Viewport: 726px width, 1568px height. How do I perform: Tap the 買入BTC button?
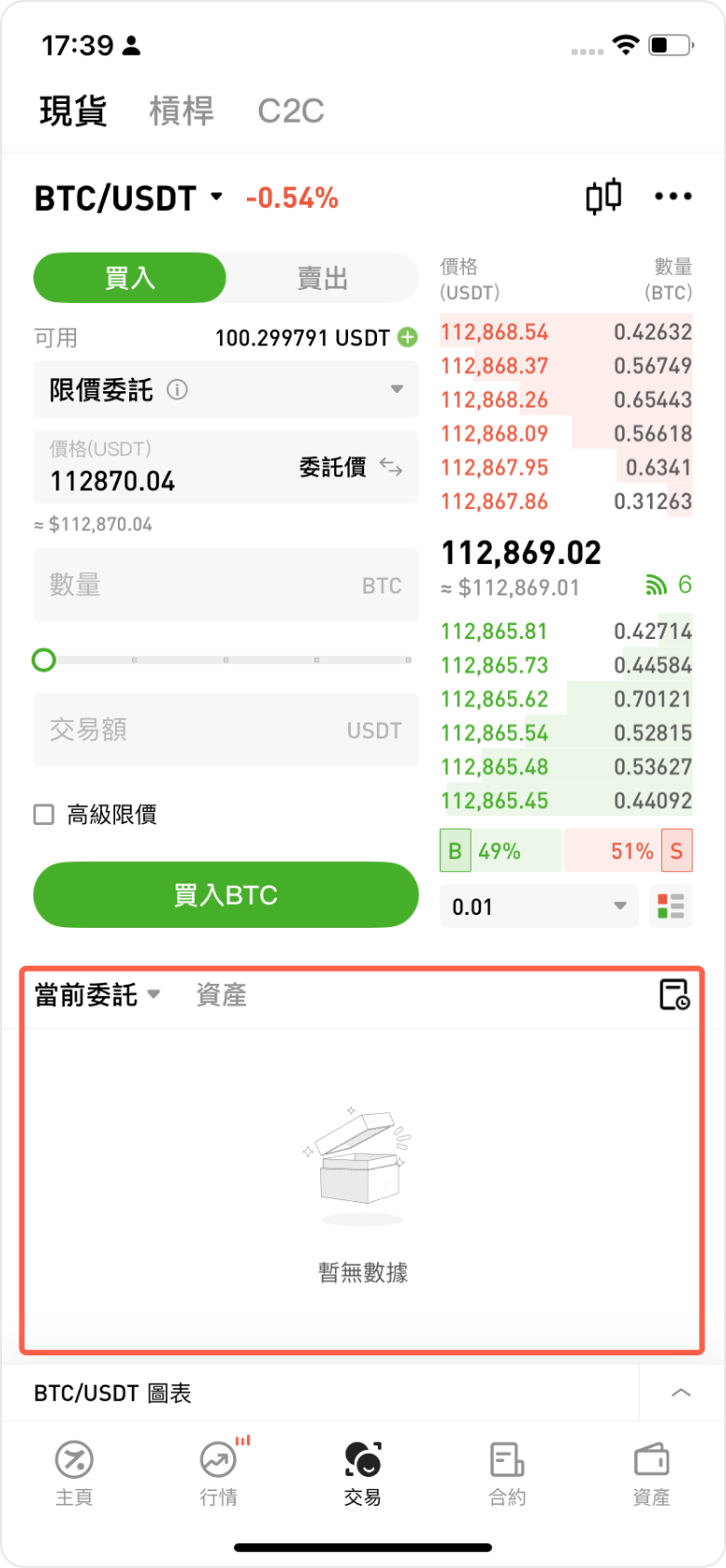[x=226, y=895]
